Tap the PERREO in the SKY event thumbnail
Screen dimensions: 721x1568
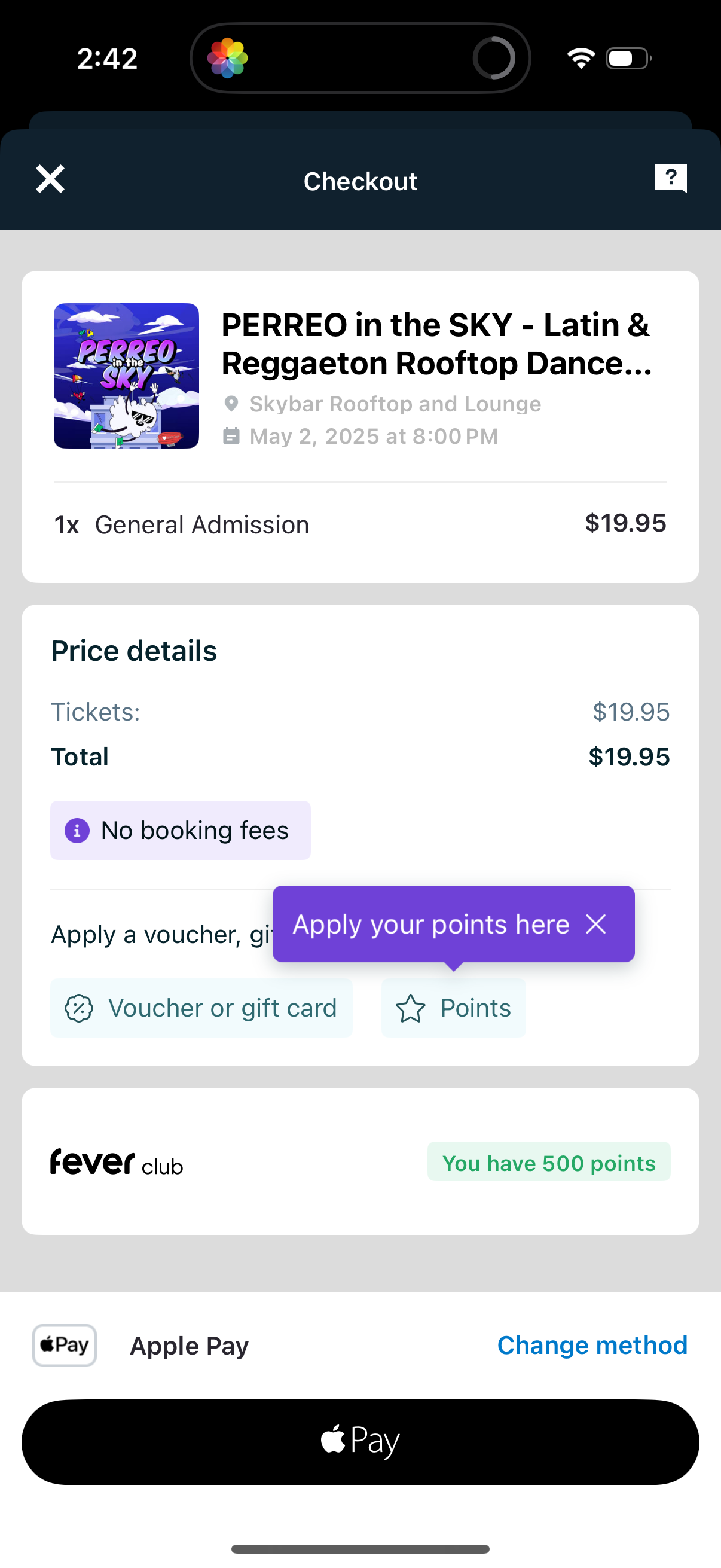[126, 376]
